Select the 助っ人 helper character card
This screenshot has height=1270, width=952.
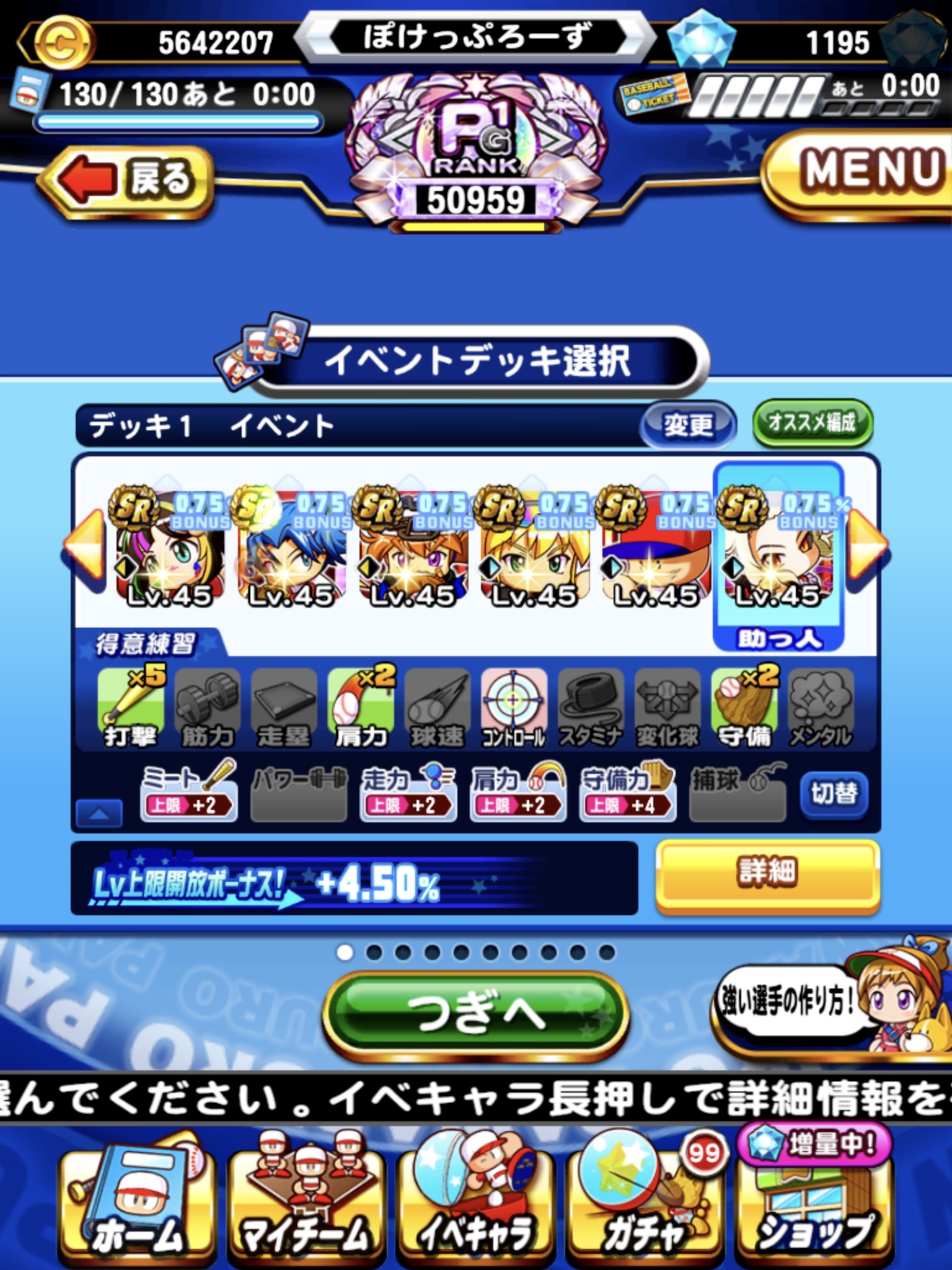(778, 555)
